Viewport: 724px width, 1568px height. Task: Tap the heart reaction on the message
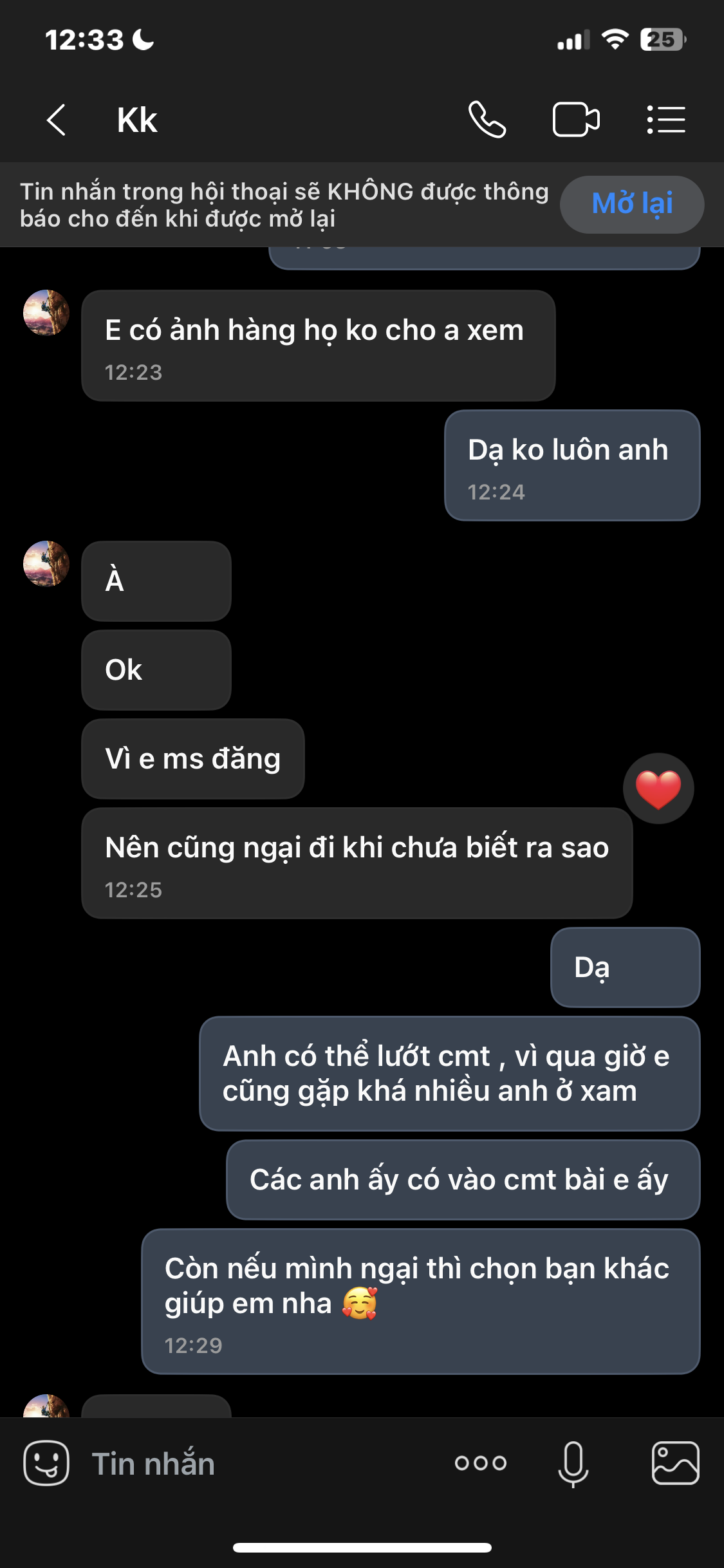click(658, 789)
